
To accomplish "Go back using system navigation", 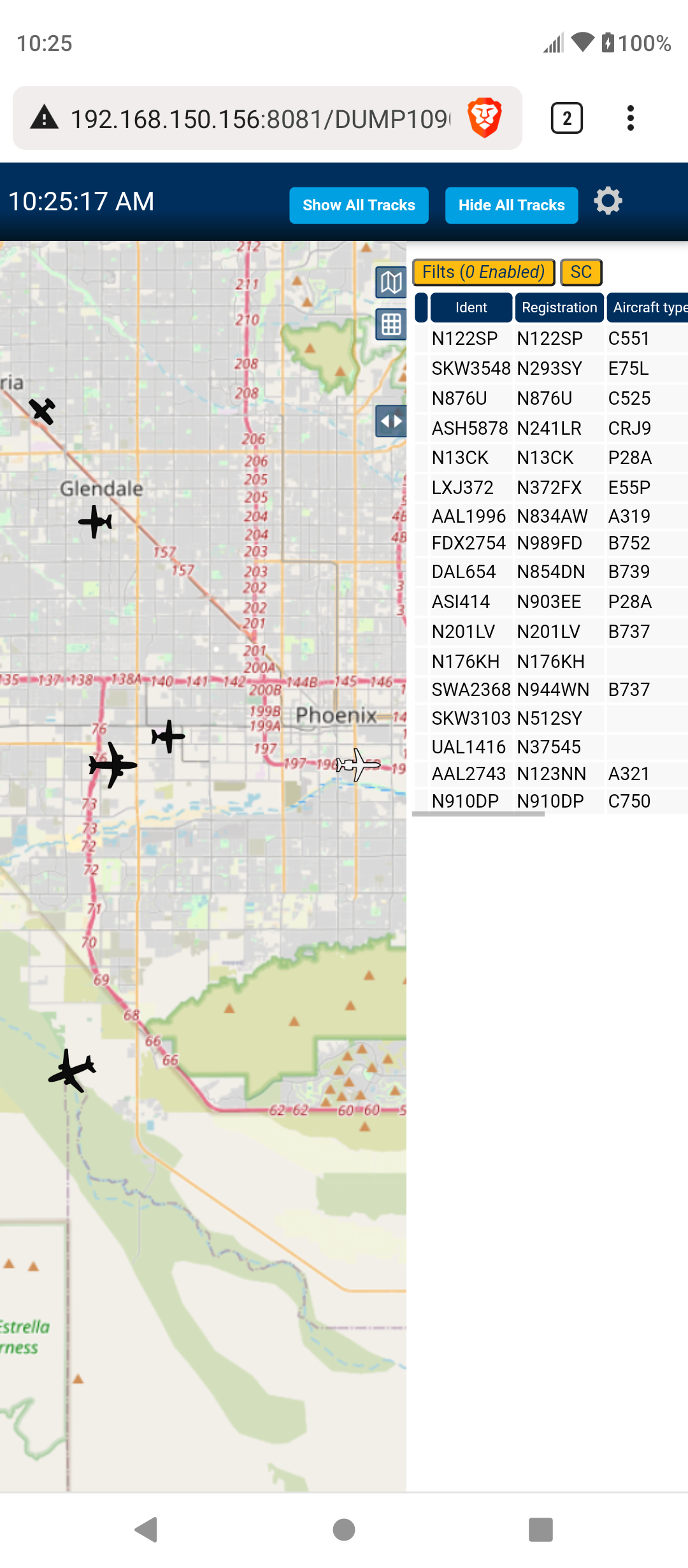I will (147, 1529).
